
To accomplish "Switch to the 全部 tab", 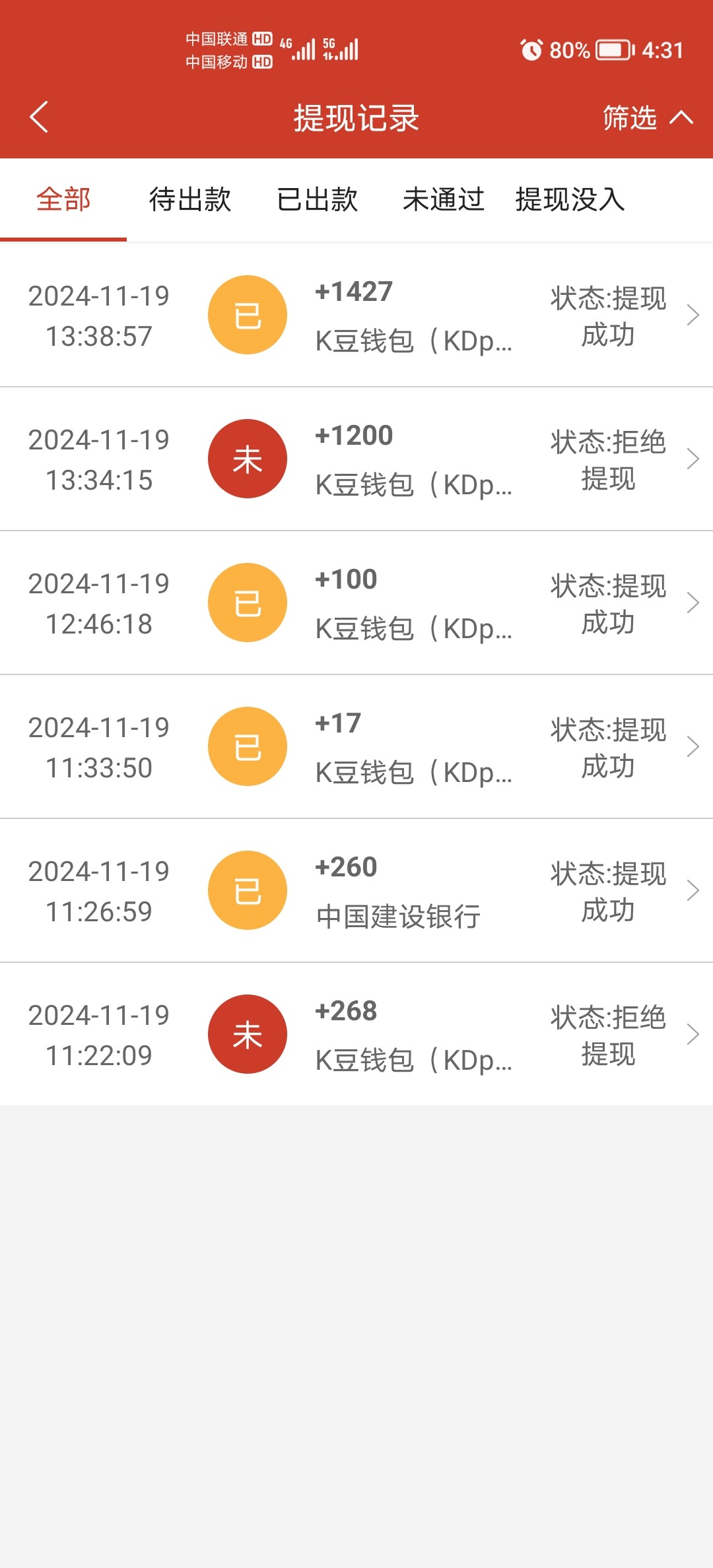I will (63, 199).
